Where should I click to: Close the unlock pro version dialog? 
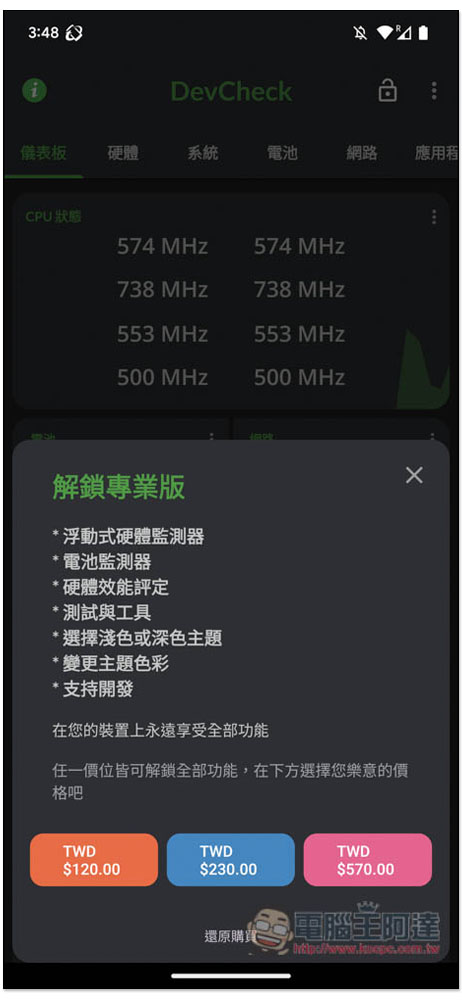coord(414,475)
